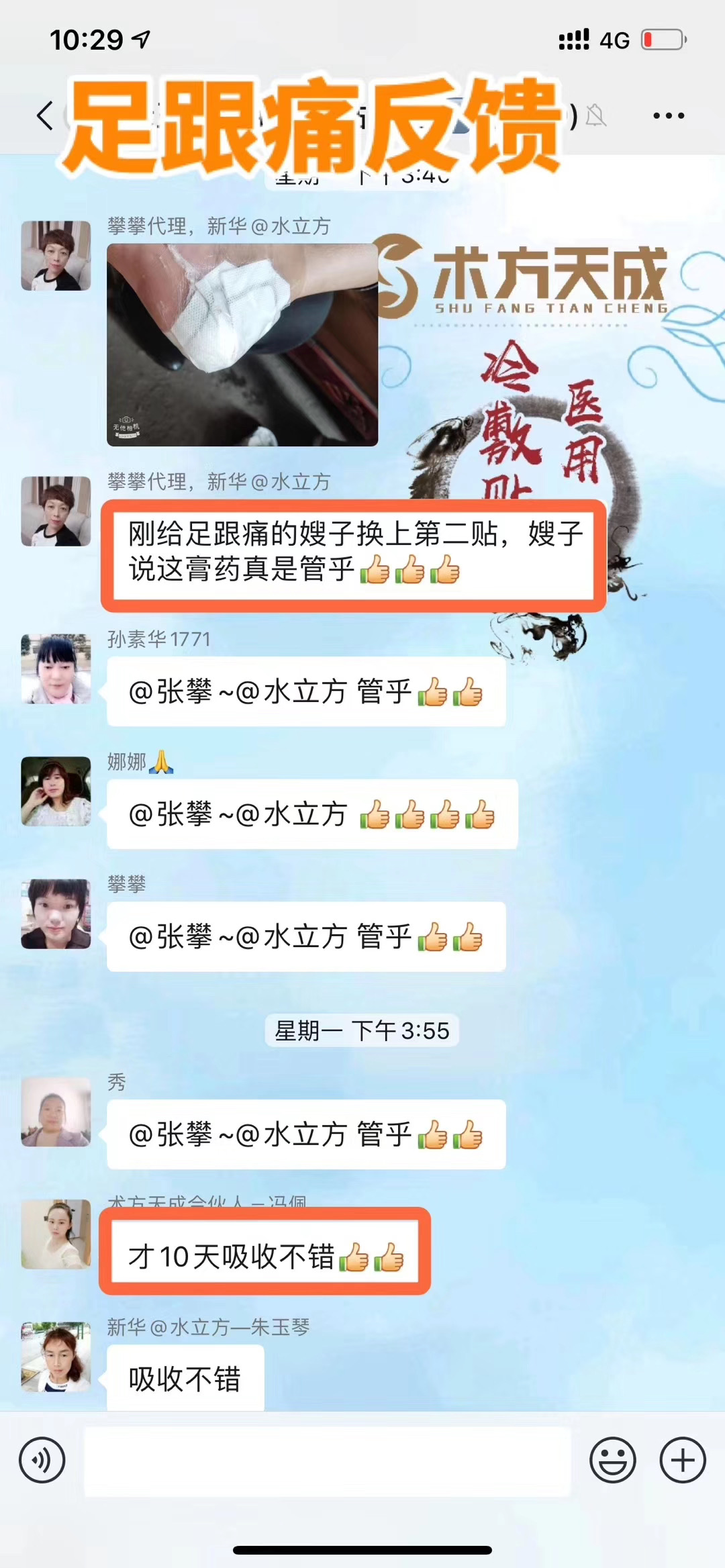Open 孙素华1771's profile avatar

[x=56, y=669]
